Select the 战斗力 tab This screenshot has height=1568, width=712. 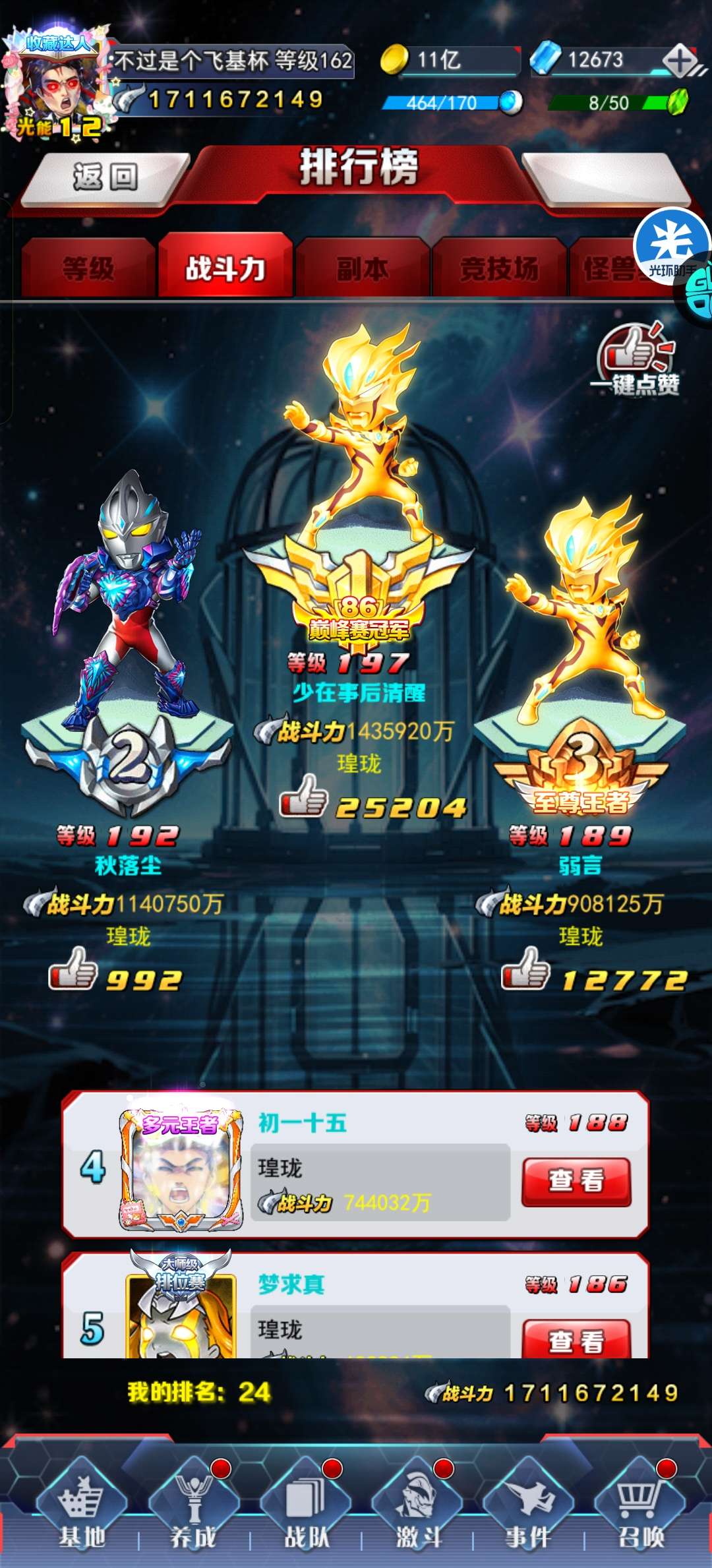tap(225, 267)
